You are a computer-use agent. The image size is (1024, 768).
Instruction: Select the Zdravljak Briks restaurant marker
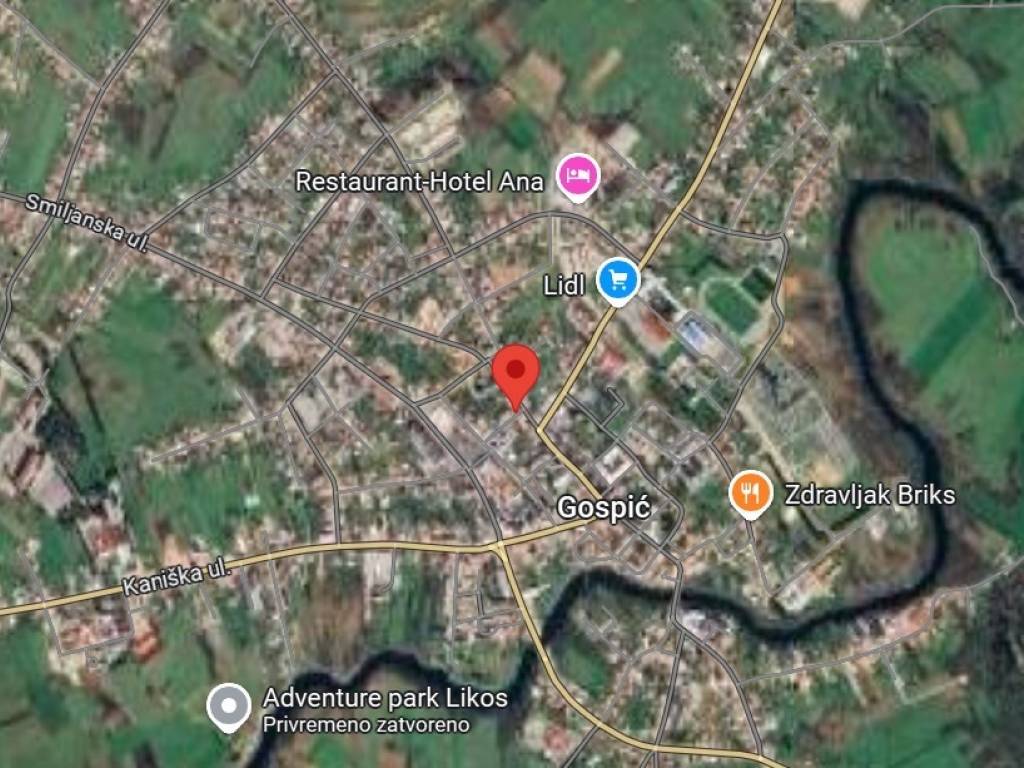[x=749, y=493]
